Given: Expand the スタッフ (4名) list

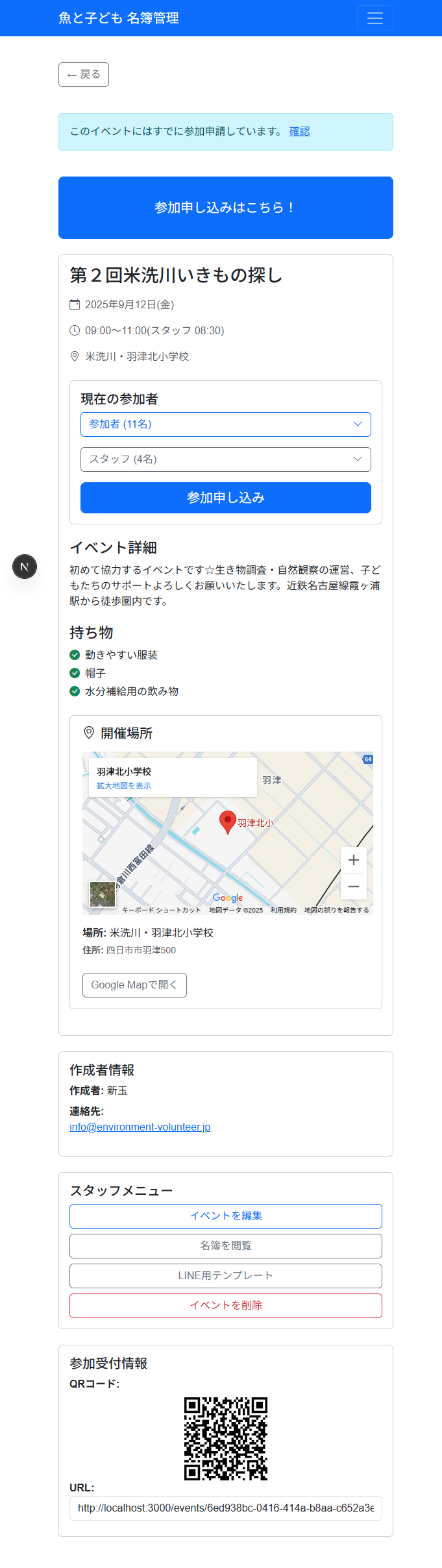Looking at the screenshot, I should 225,459.
